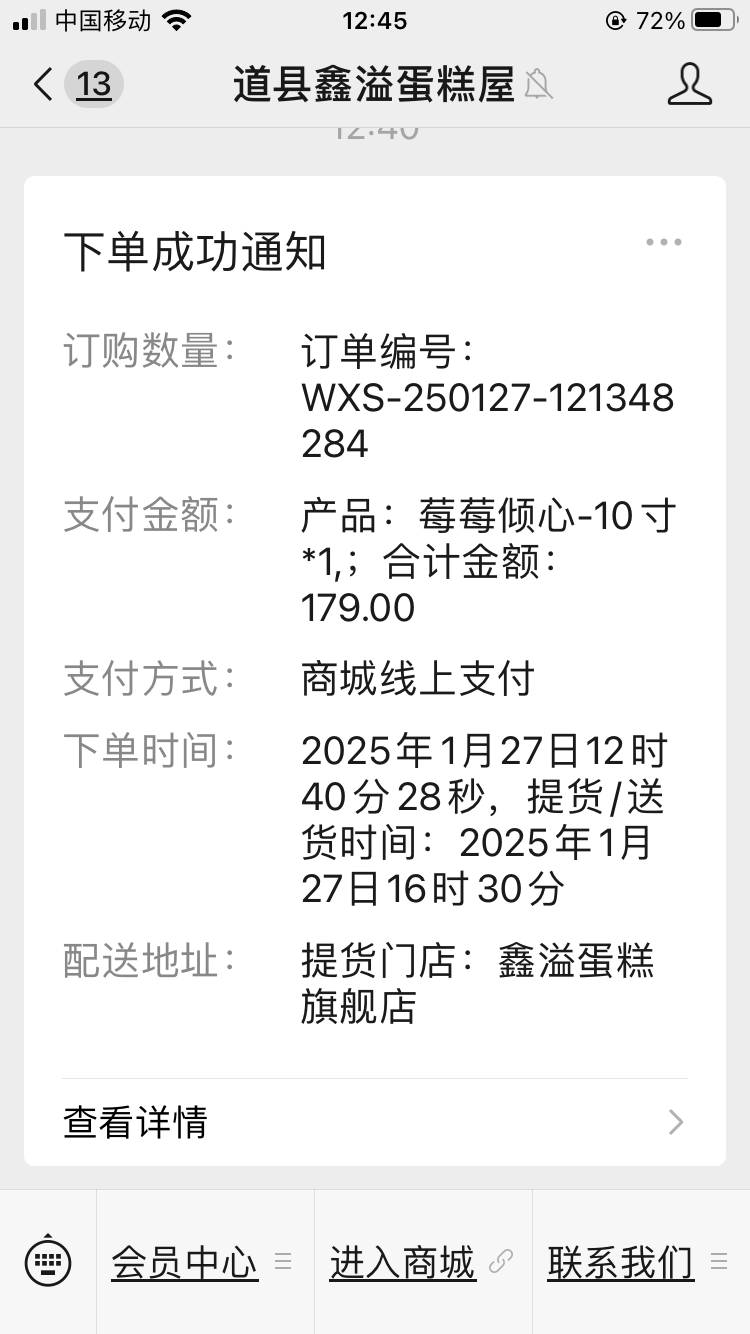Open the account profile icon
The image size is (750, 1334).
(x=689, y=84)
